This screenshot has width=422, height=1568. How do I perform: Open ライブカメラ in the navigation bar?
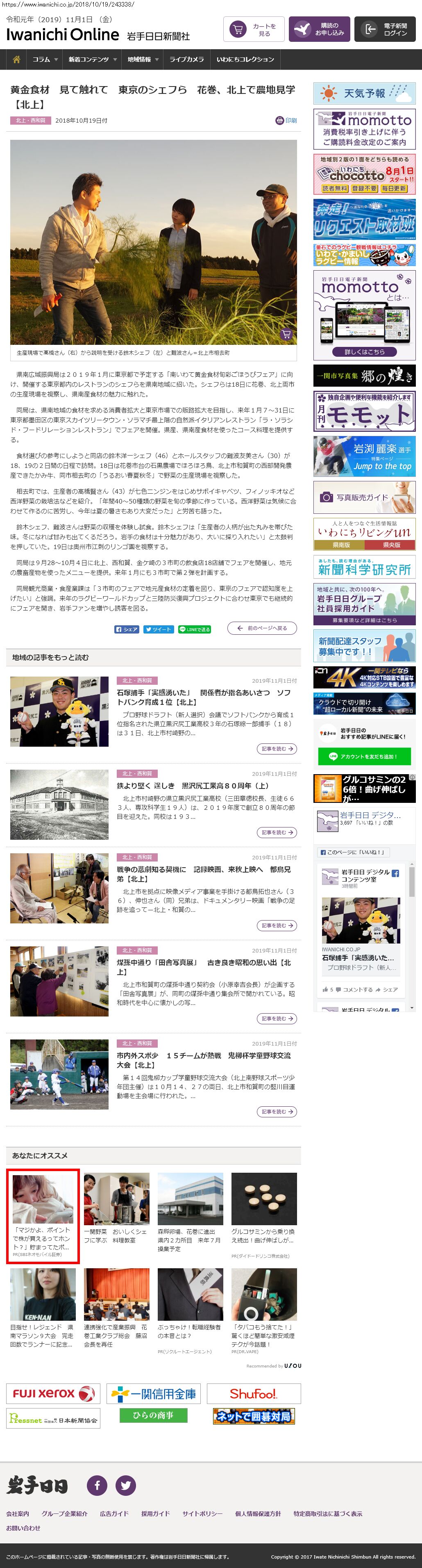pyautogui.click(x=186, y=59)
